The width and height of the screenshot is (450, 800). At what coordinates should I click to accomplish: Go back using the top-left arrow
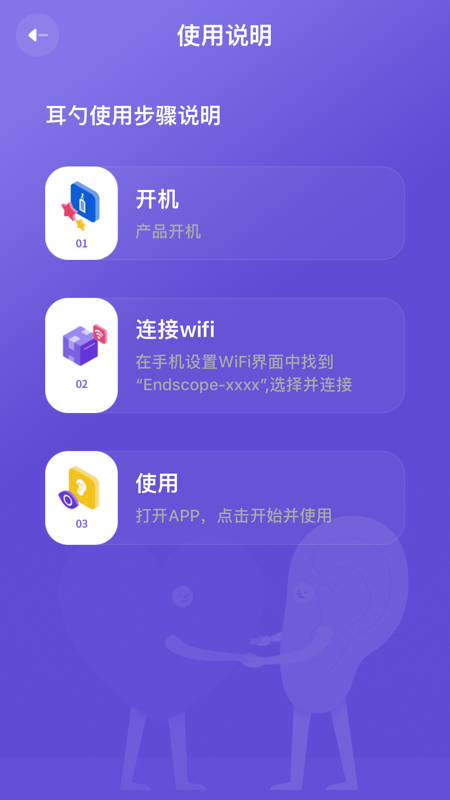[x=38, y=35]
